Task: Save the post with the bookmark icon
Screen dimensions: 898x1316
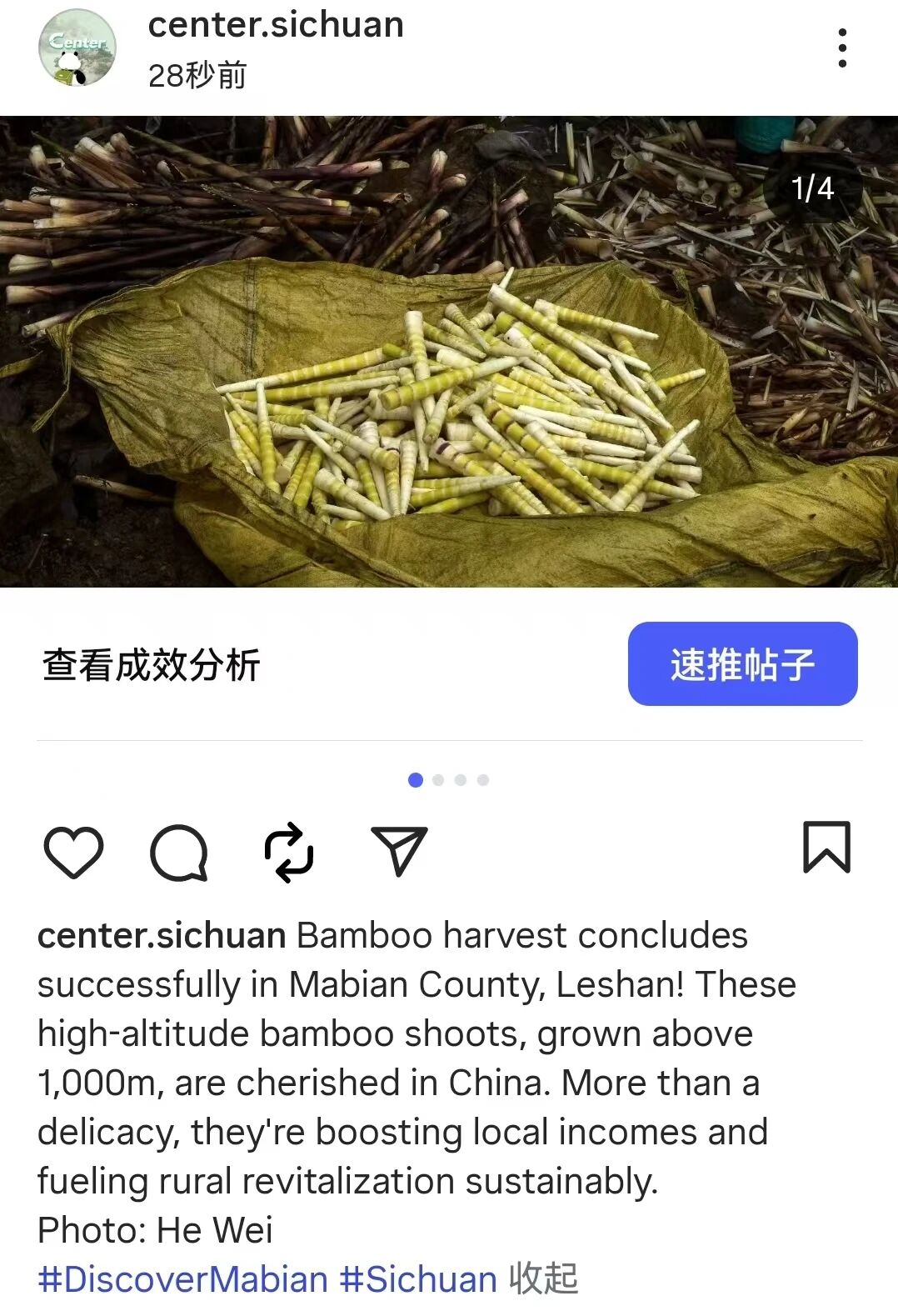Action: click(x=826, y=848)
